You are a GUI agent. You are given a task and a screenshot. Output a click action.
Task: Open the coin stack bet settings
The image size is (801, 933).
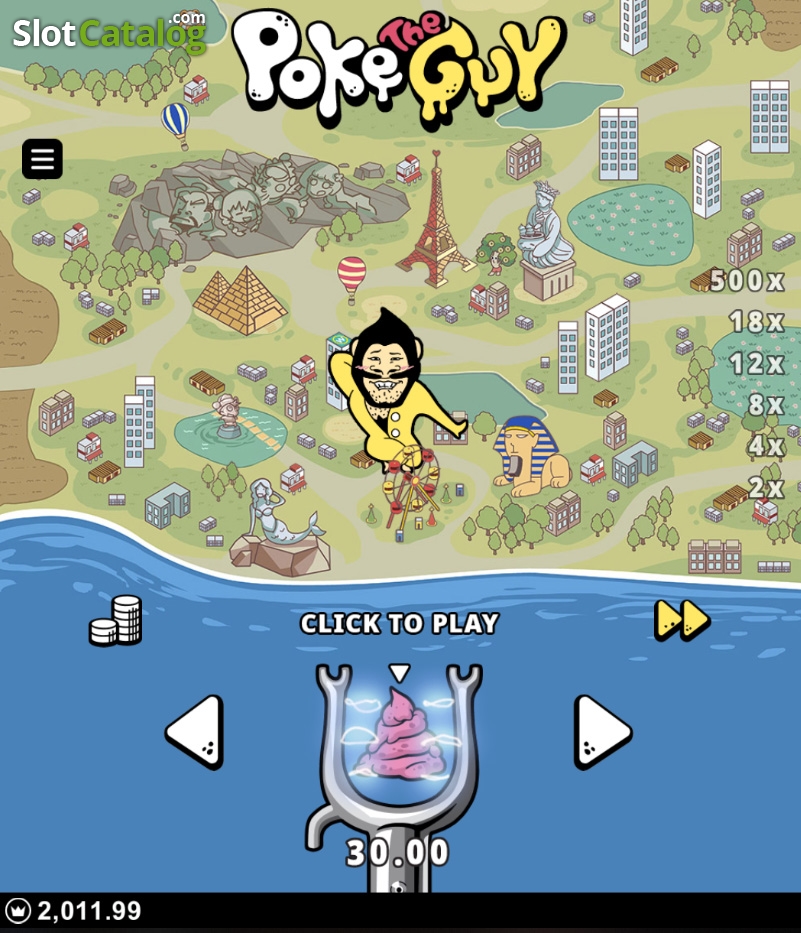point(116,621)
